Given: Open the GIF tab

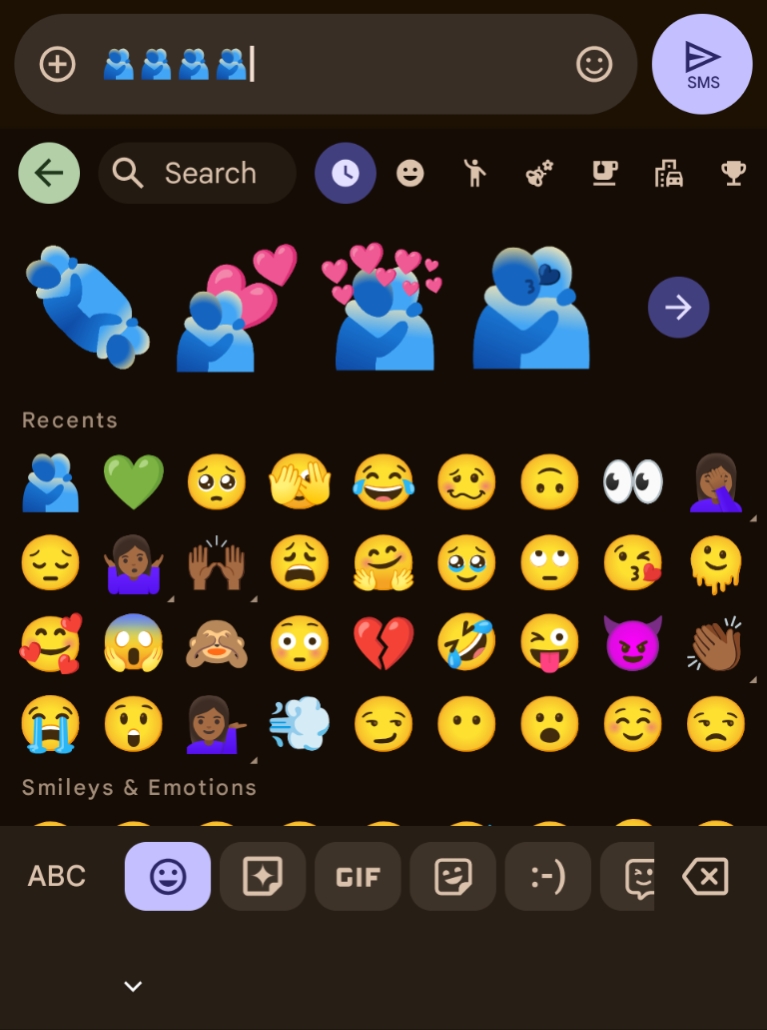Looking at the screenshot, I should [x=358, y=877].
